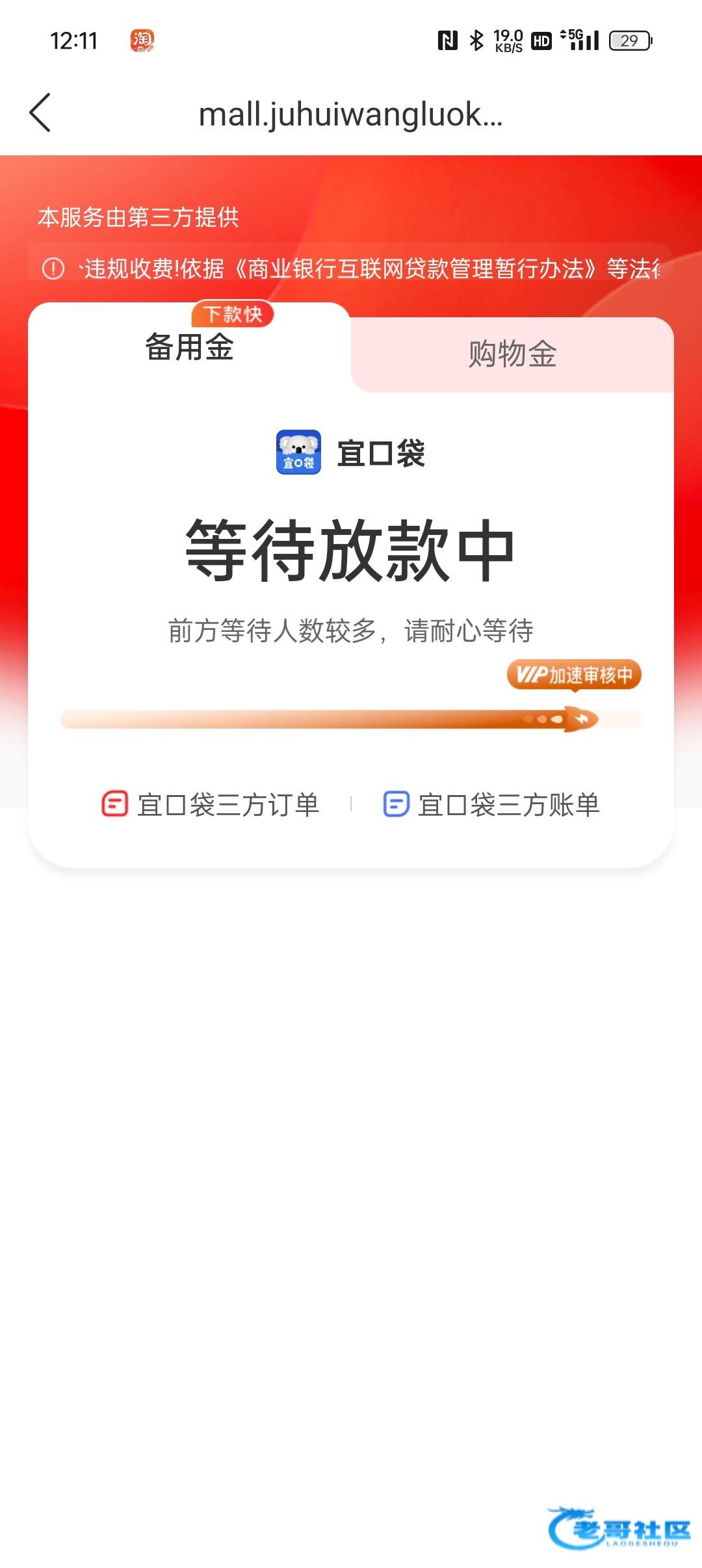Select the 备用金 tab
The height and width of the screenshot is (1568, 702).
[x=189, y=346]
